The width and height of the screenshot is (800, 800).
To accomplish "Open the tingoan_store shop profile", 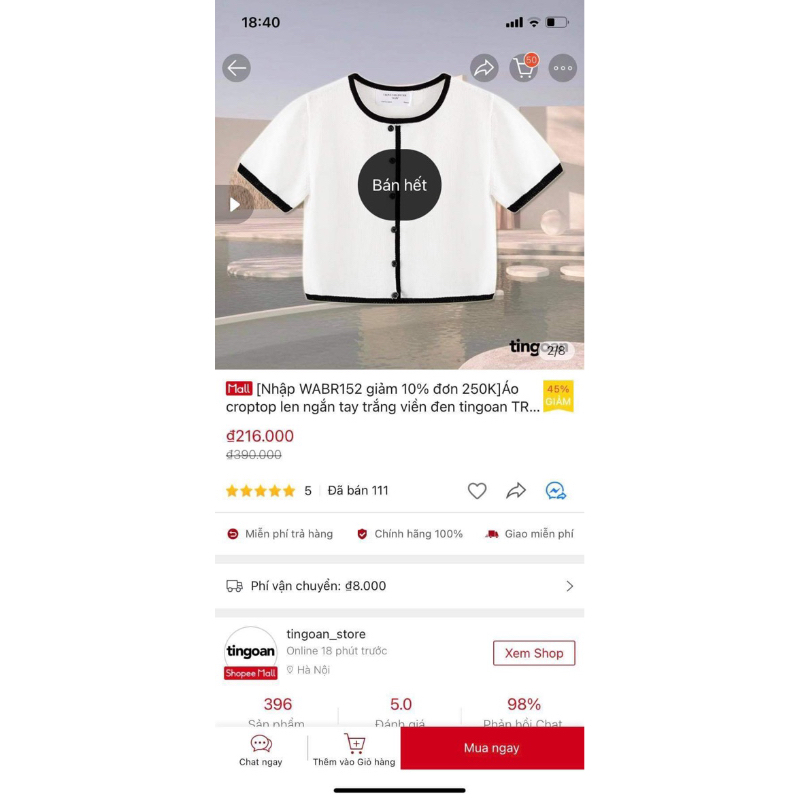I will coord(326,634).
